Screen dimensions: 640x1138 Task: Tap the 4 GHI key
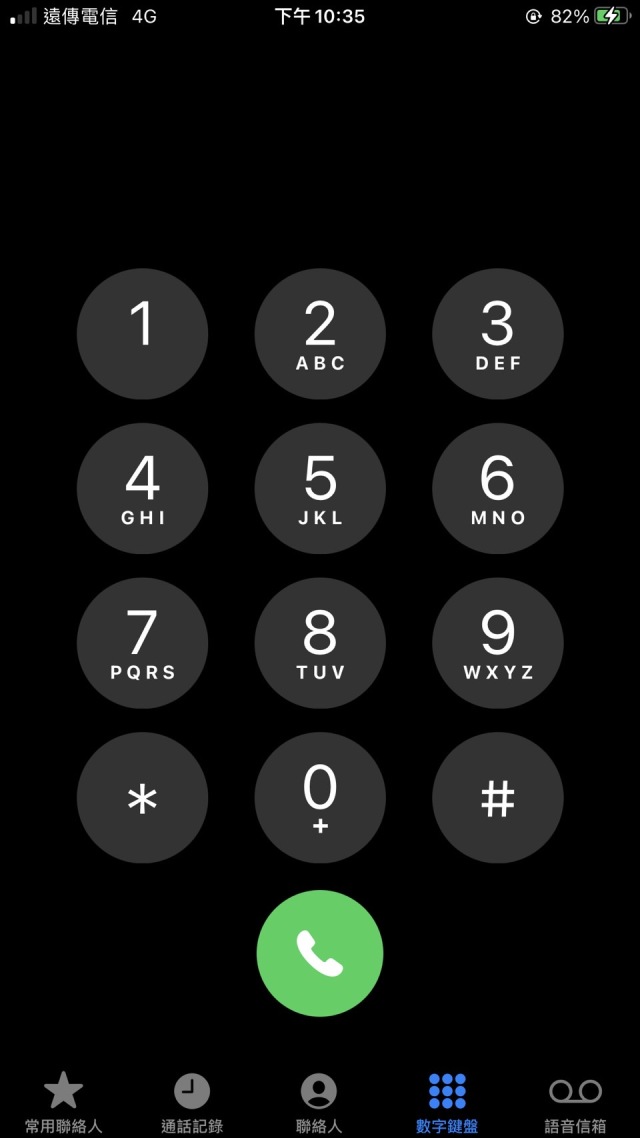coord(142,489)
